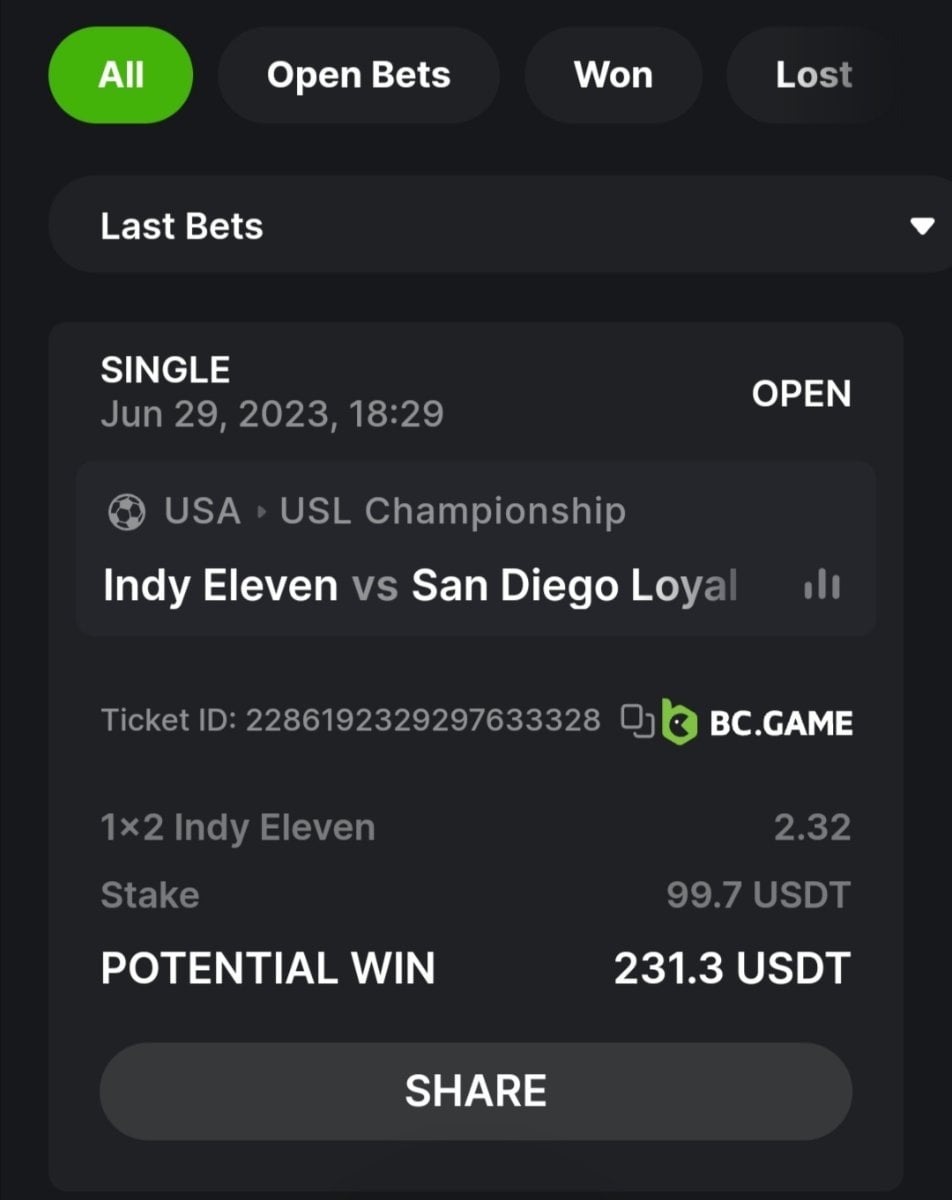Switch to the Lost tab
Viewport: 952px width, 1200px height.
pos(813,76)
